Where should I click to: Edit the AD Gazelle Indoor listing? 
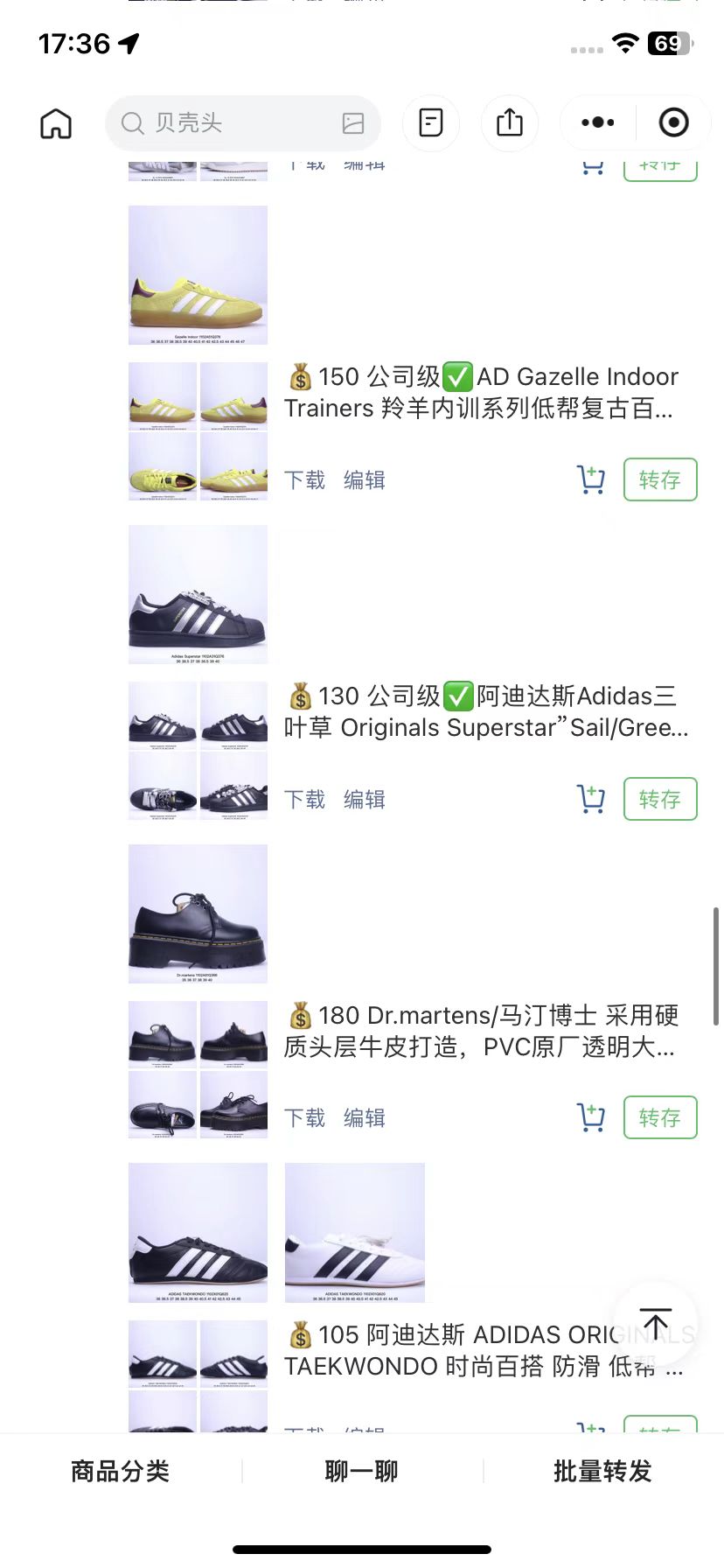pos(364,480)
